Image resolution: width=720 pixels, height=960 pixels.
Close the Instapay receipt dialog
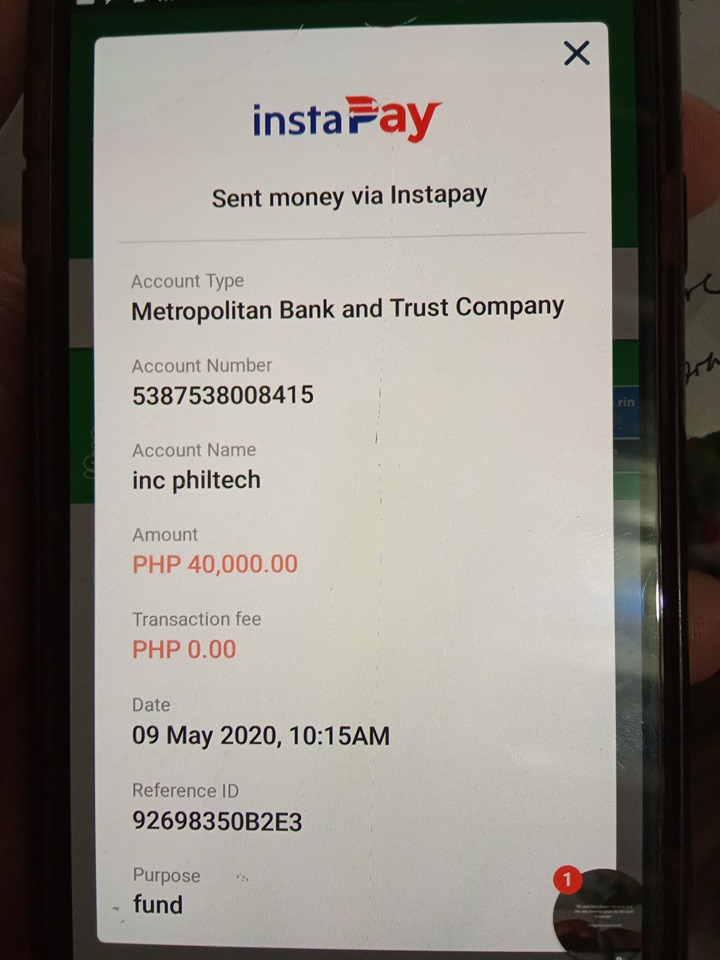click(577, 53)
